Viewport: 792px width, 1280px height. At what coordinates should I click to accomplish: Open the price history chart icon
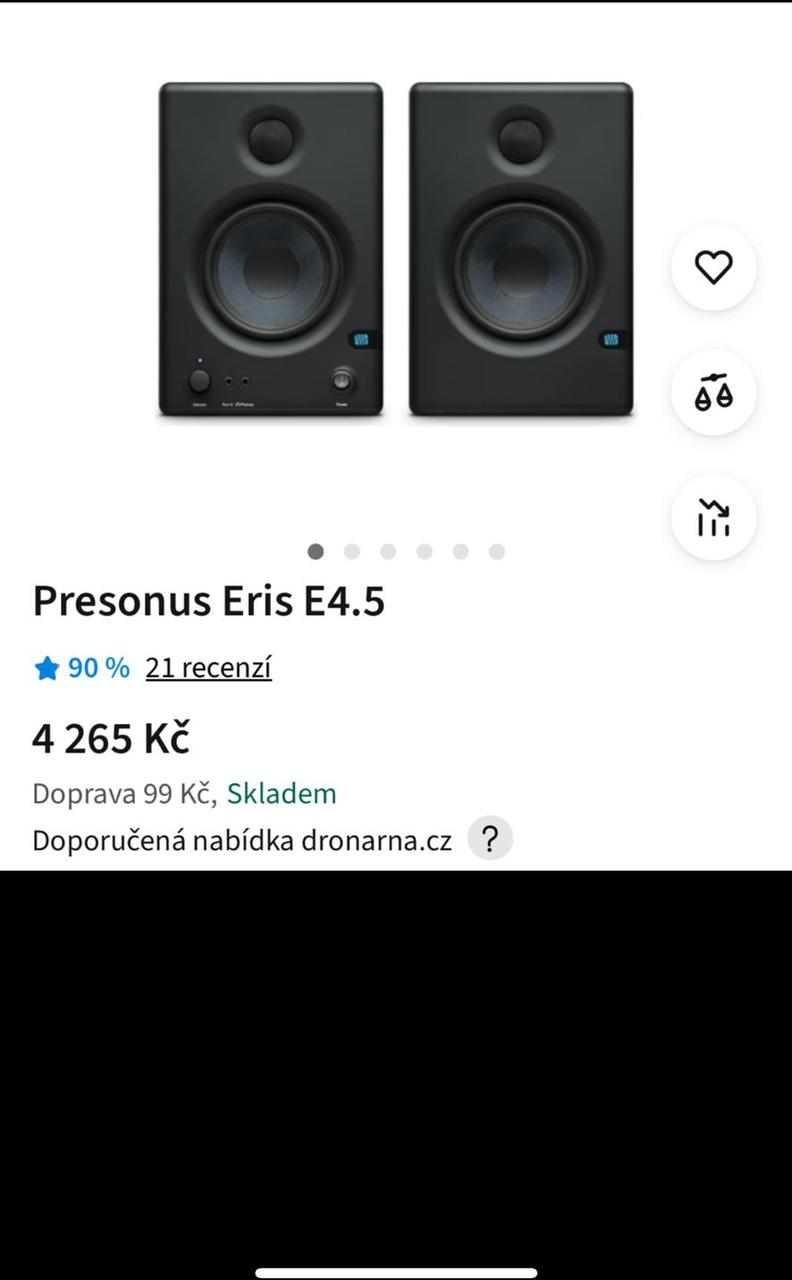[713, 518]
